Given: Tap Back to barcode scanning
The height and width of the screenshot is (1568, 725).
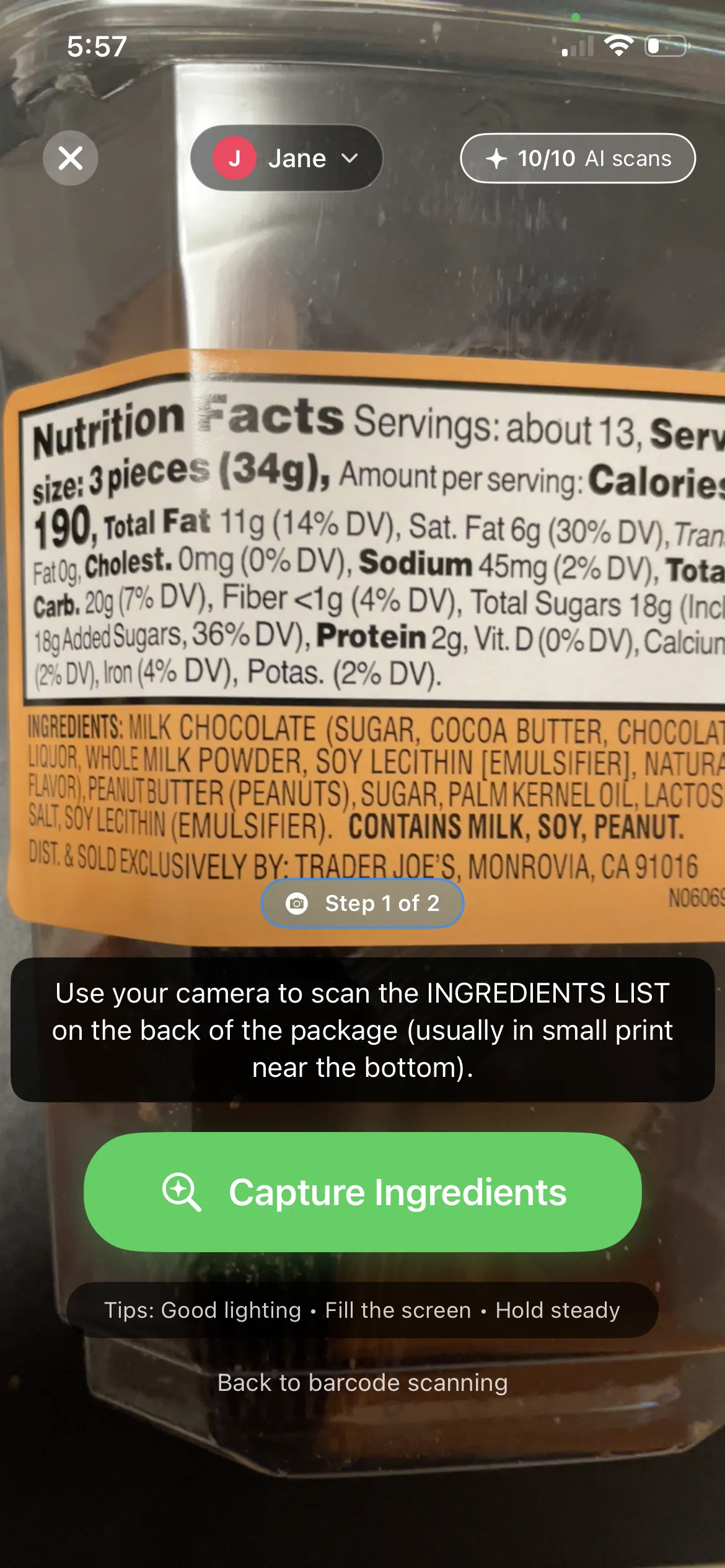Looking at the screenshot, I should pyautogui.click(x=362, y=1383).
